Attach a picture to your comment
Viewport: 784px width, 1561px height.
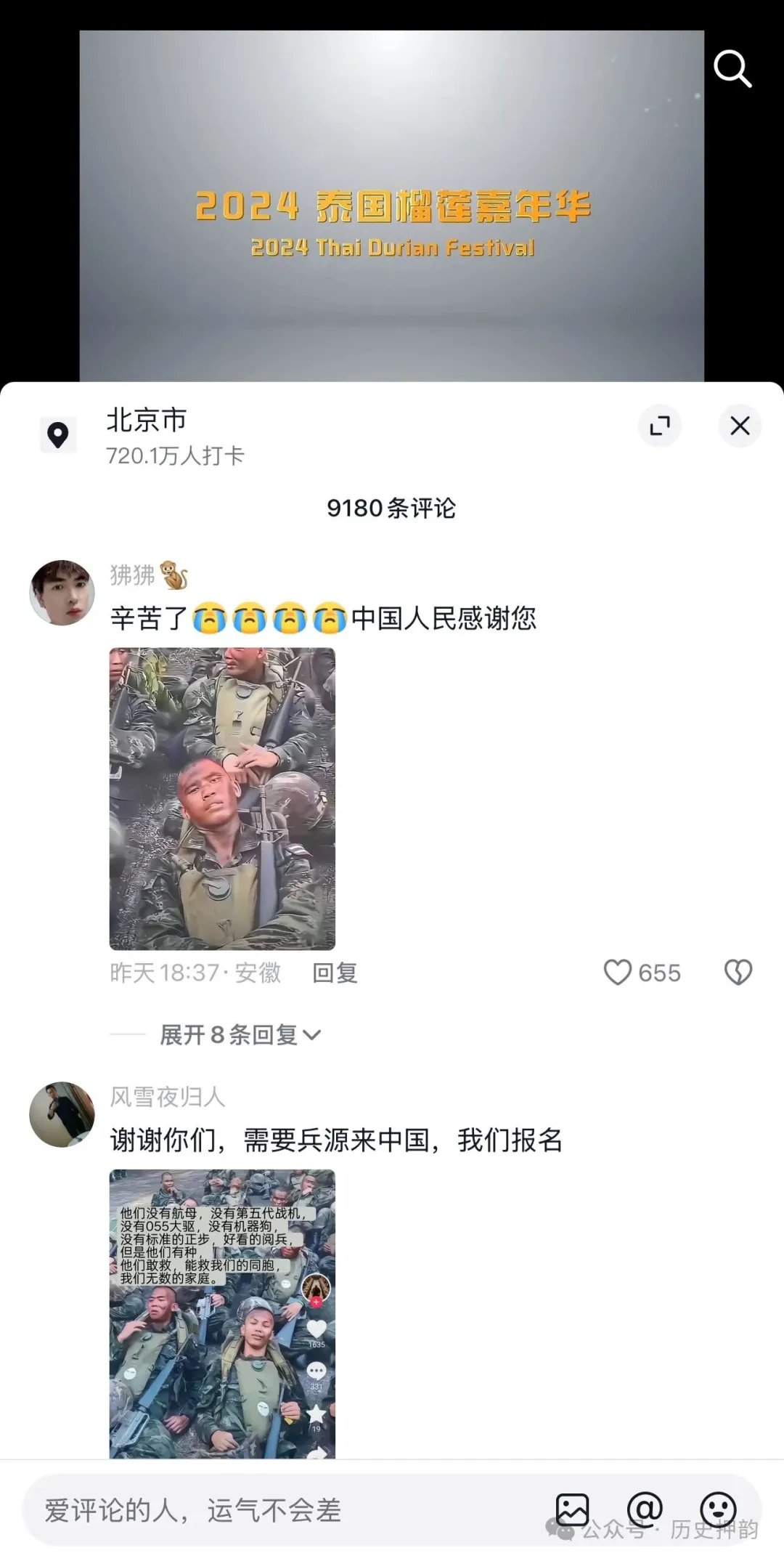coord(572,1509)
